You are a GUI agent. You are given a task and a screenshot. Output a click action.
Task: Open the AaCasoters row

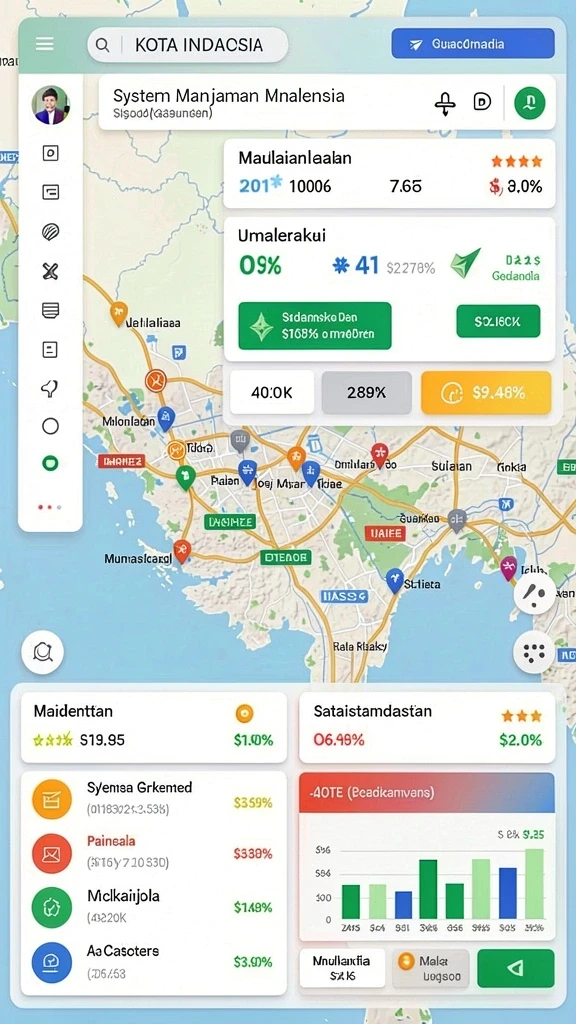[153, 961]
